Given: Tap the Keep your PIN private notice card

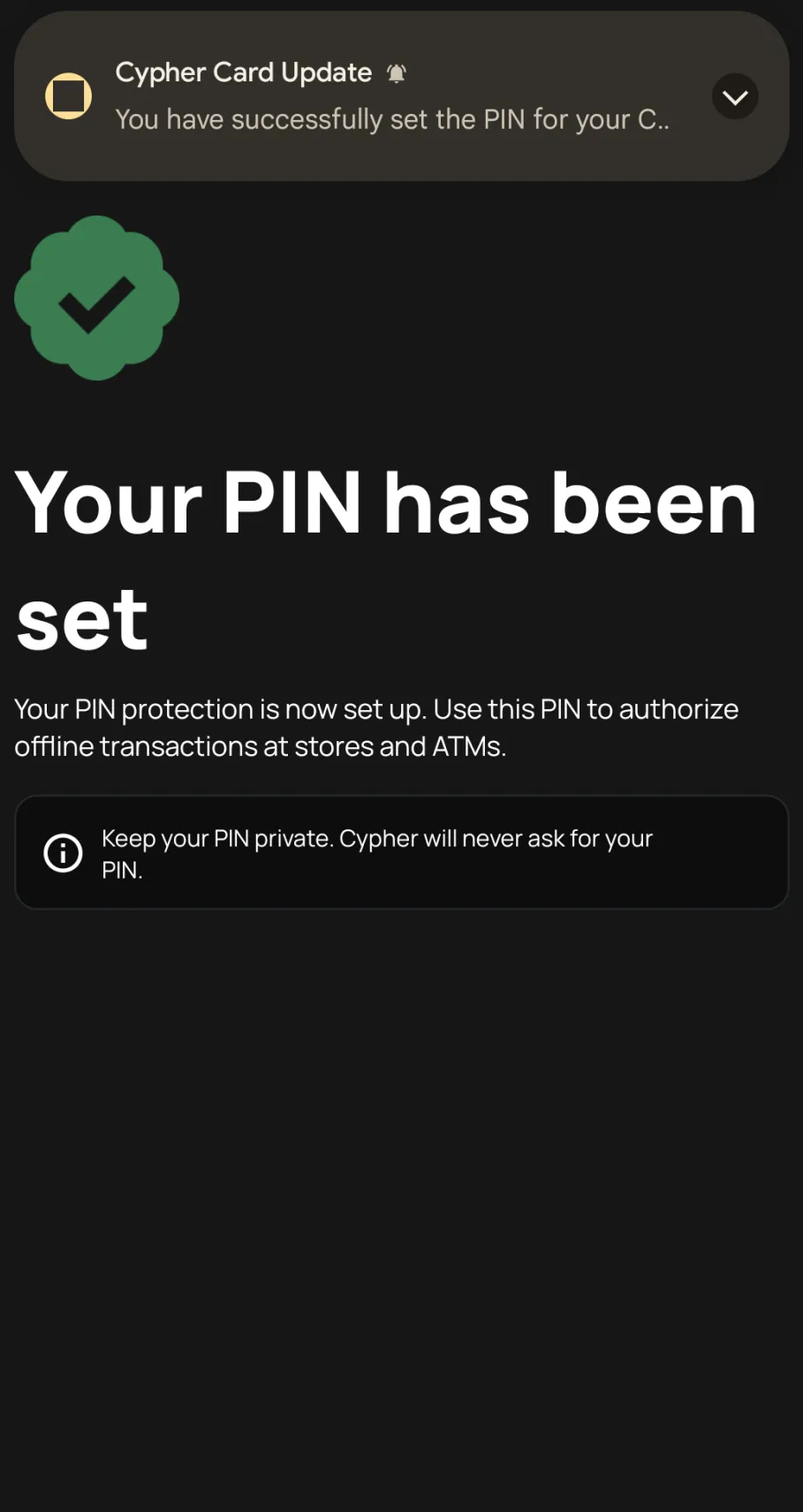Looking at the screenshot, I should (401, 851).
